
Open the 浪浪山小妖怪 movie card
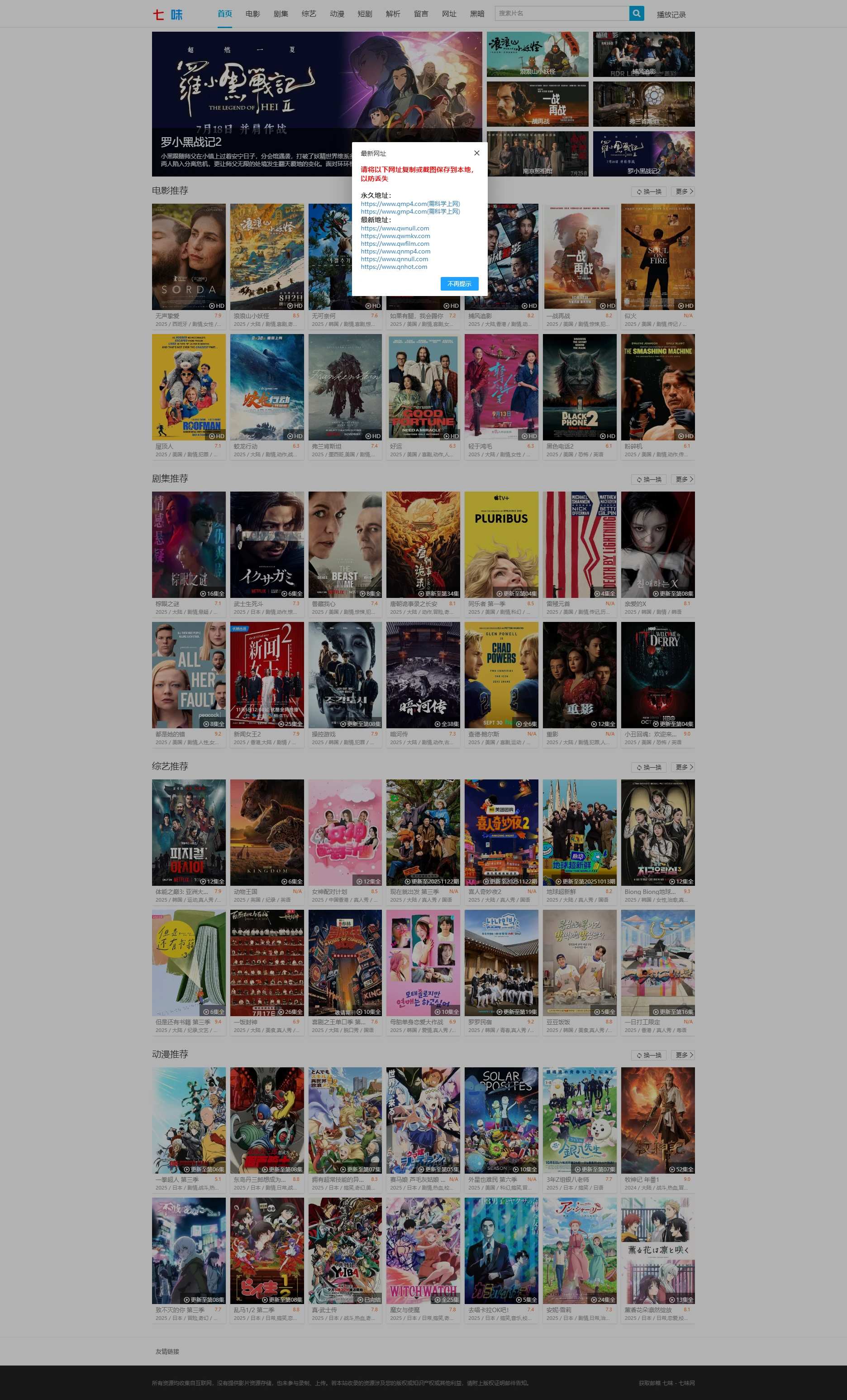click(x=267, y=257)
